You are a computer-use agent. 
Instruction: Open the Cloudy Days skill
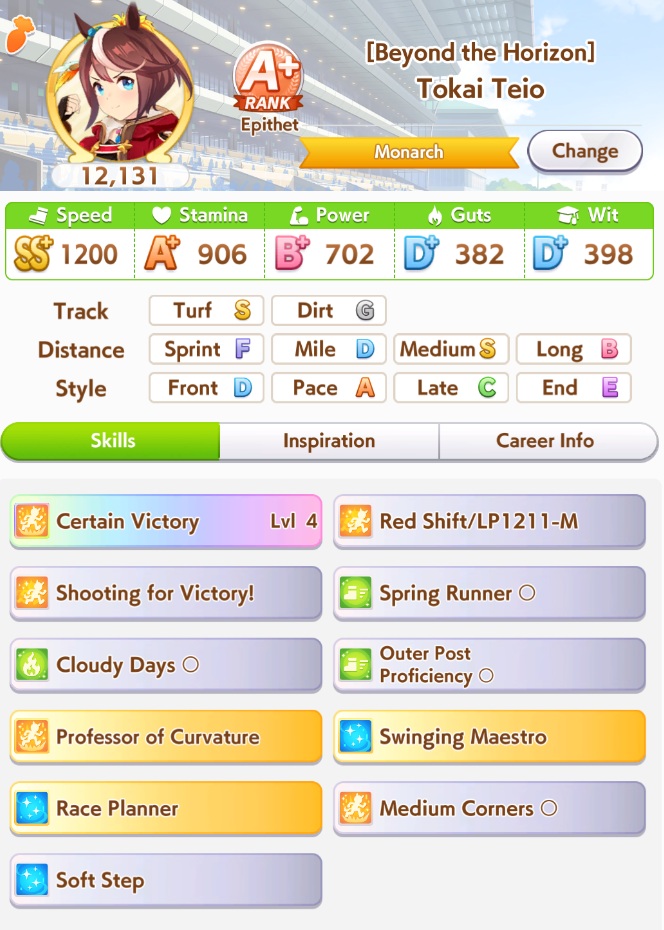pos(166,665)
